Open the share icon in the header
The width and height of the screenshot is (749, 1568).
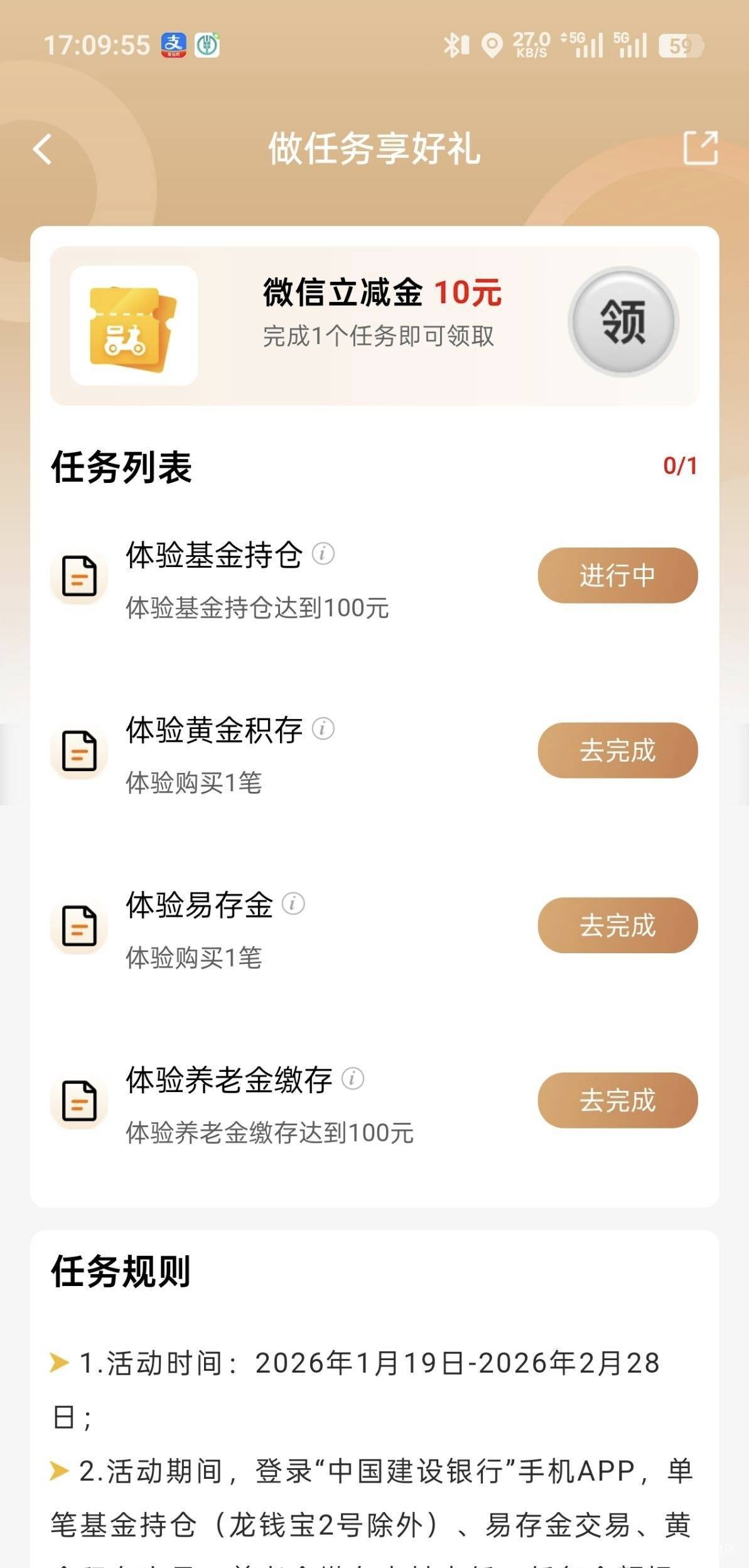pos(700,148)
